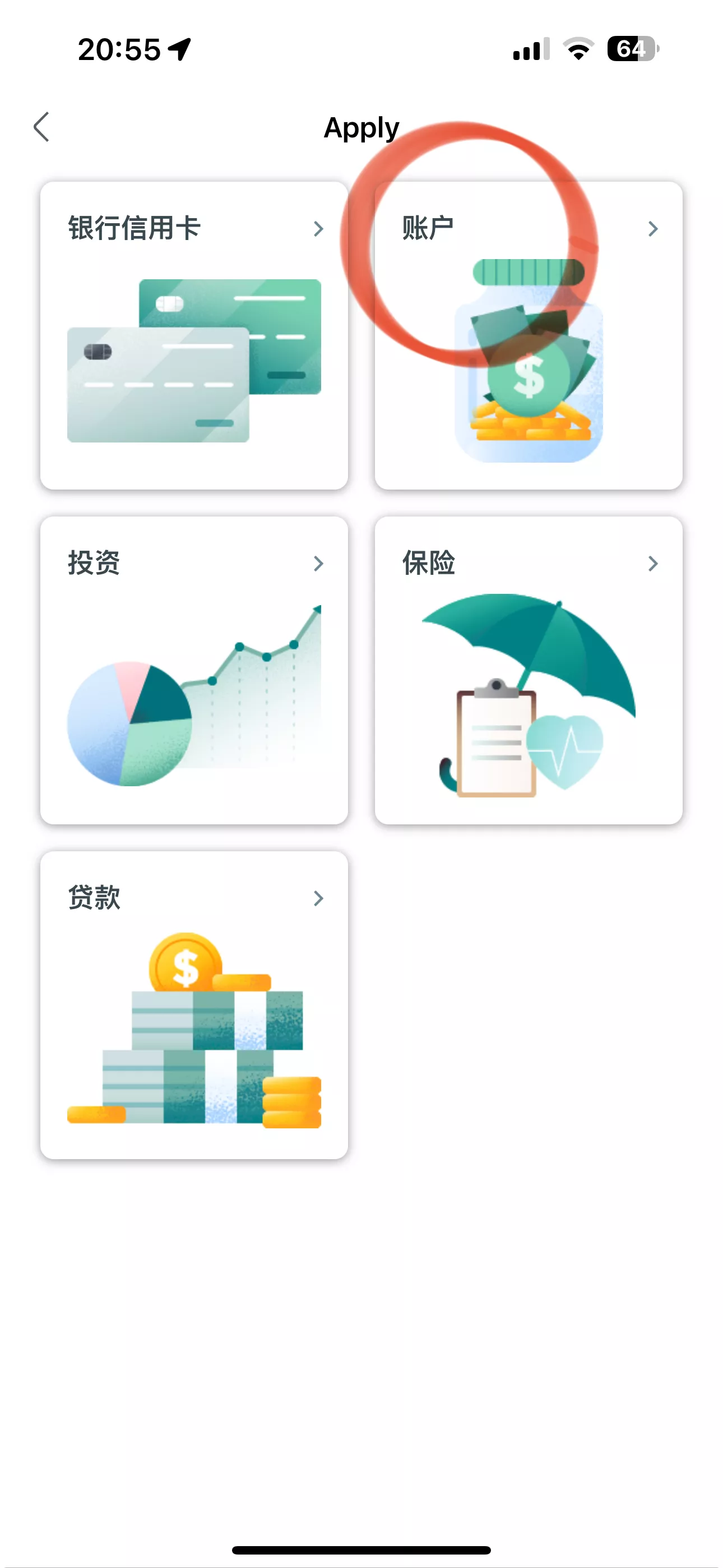Choose the 保险 card
Image resolution: width=723 pixels, height=1568 pixels.
(529, 670)
